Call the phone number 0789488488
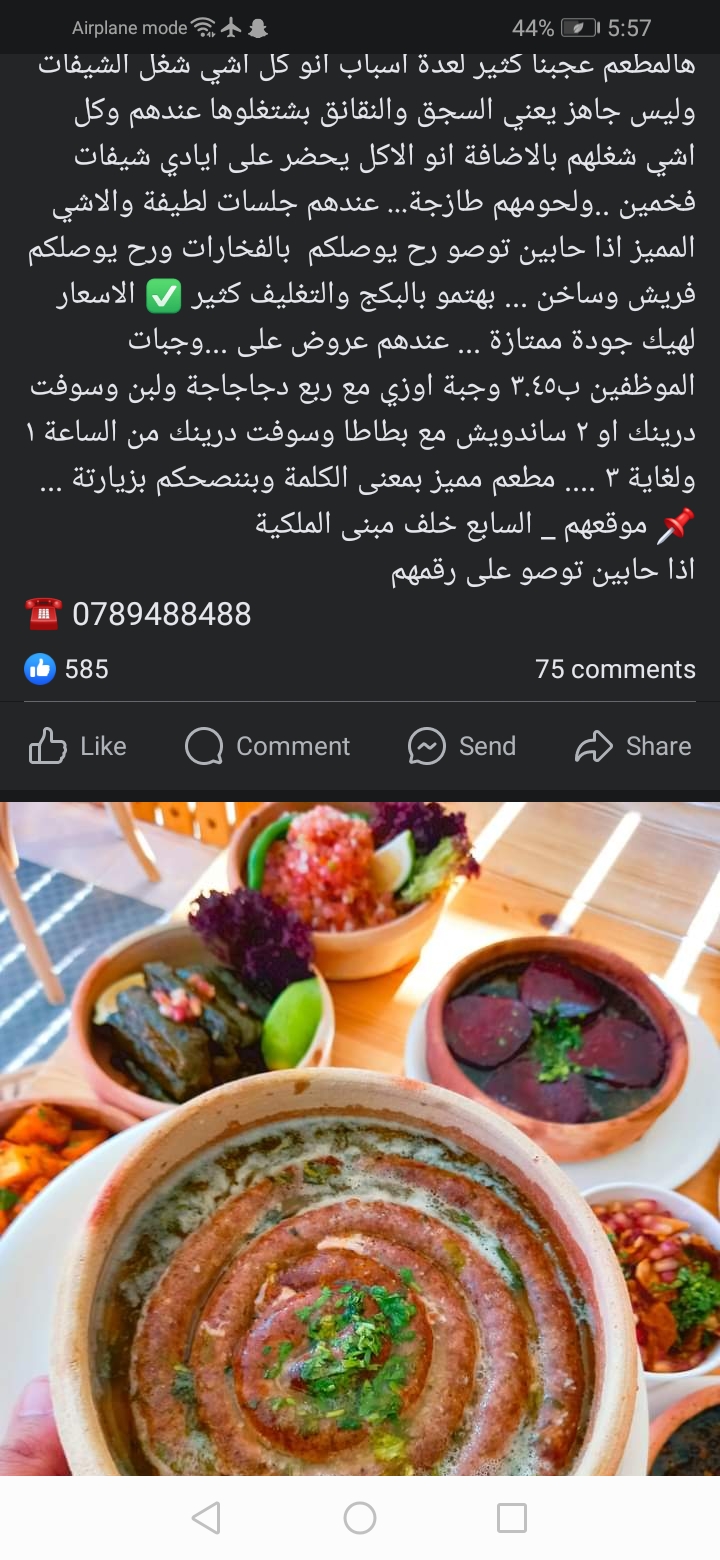The height and width of the screenshot is (1560, 720). point(162,614)
